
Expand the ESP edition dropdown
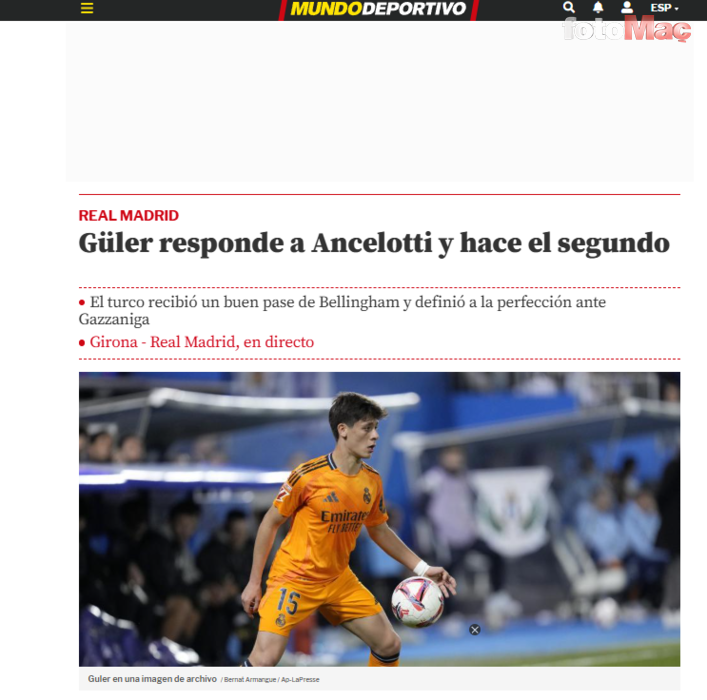click(x=664, y=8)
